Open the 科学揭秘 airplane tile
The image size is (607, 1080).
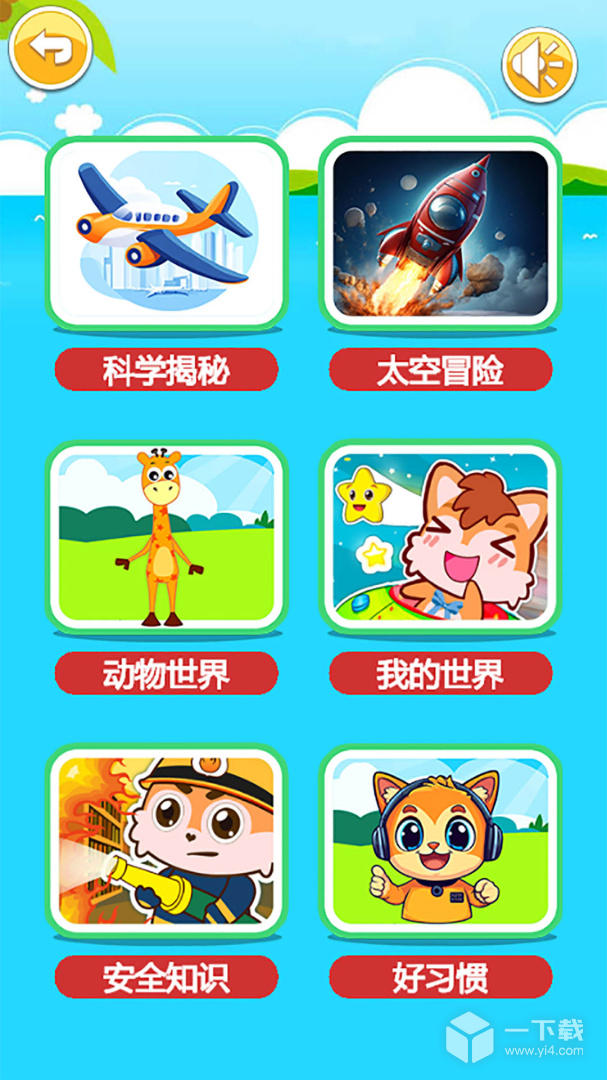coord(166,233)
